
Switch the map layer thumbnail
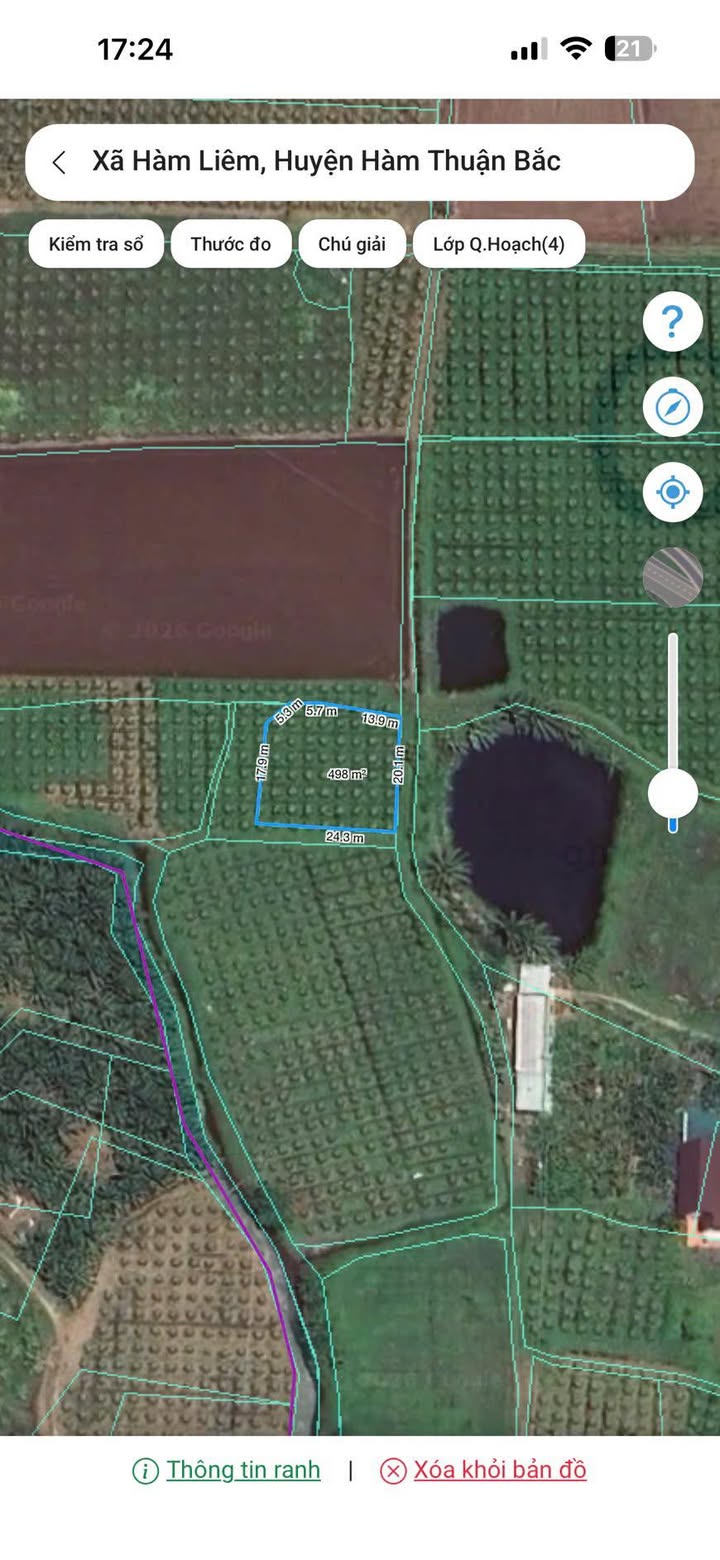click(x=672, y=577)
